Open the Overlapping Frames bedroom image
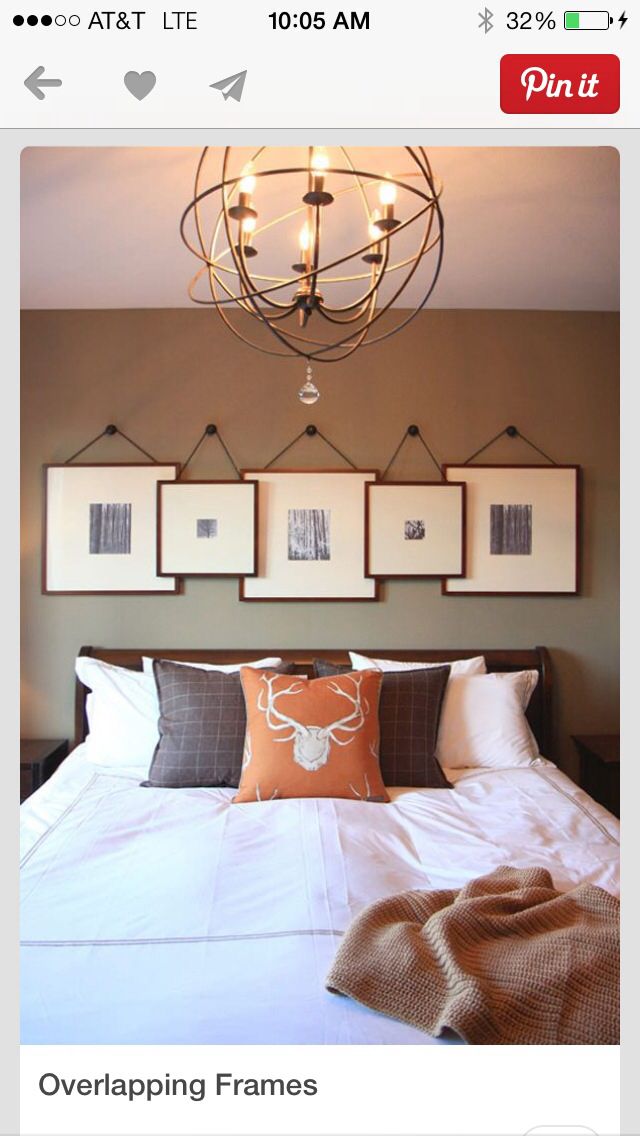The image size is (640, 1136). 320,596
